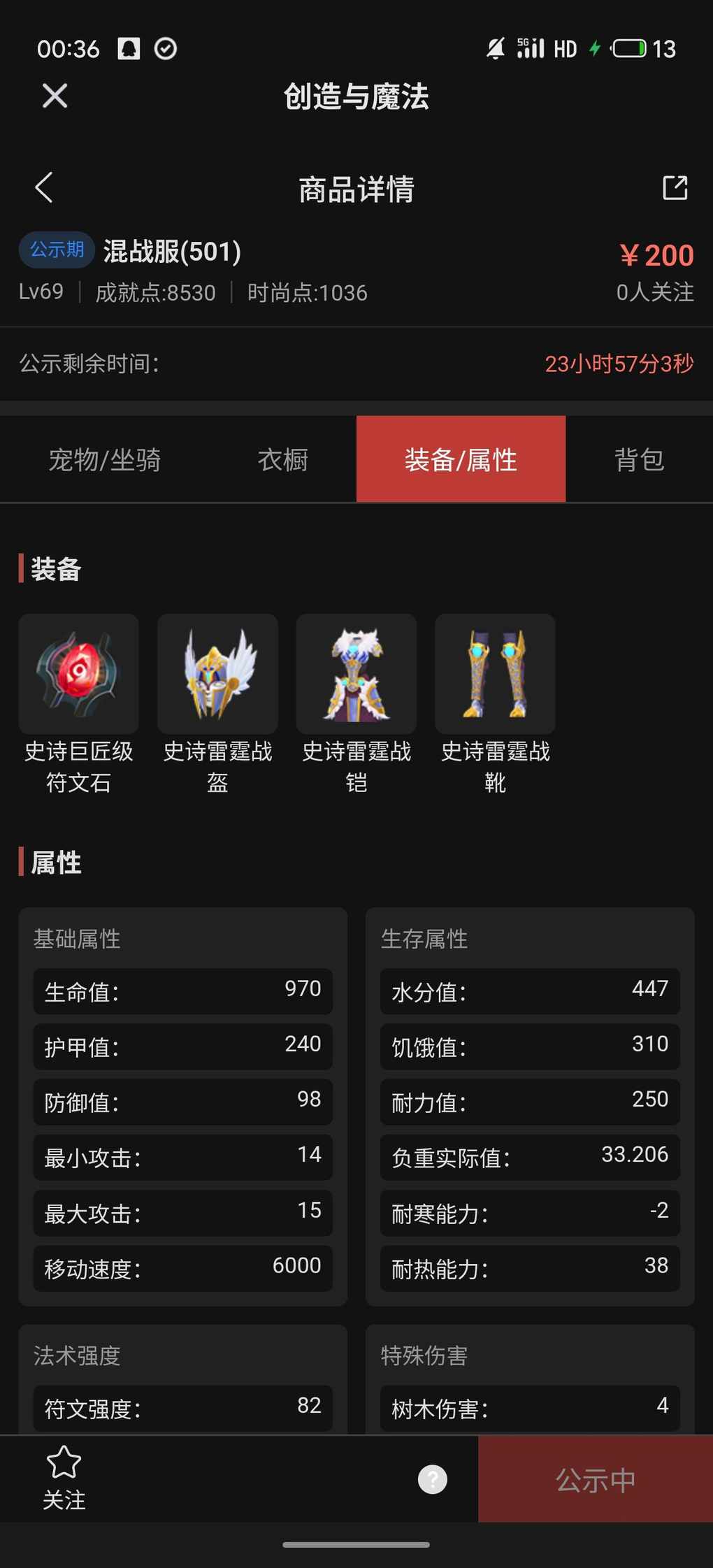The height and width of the screenshot is (1568, 713).
Task: Open the 背包 tab
Action: [639, 460]
